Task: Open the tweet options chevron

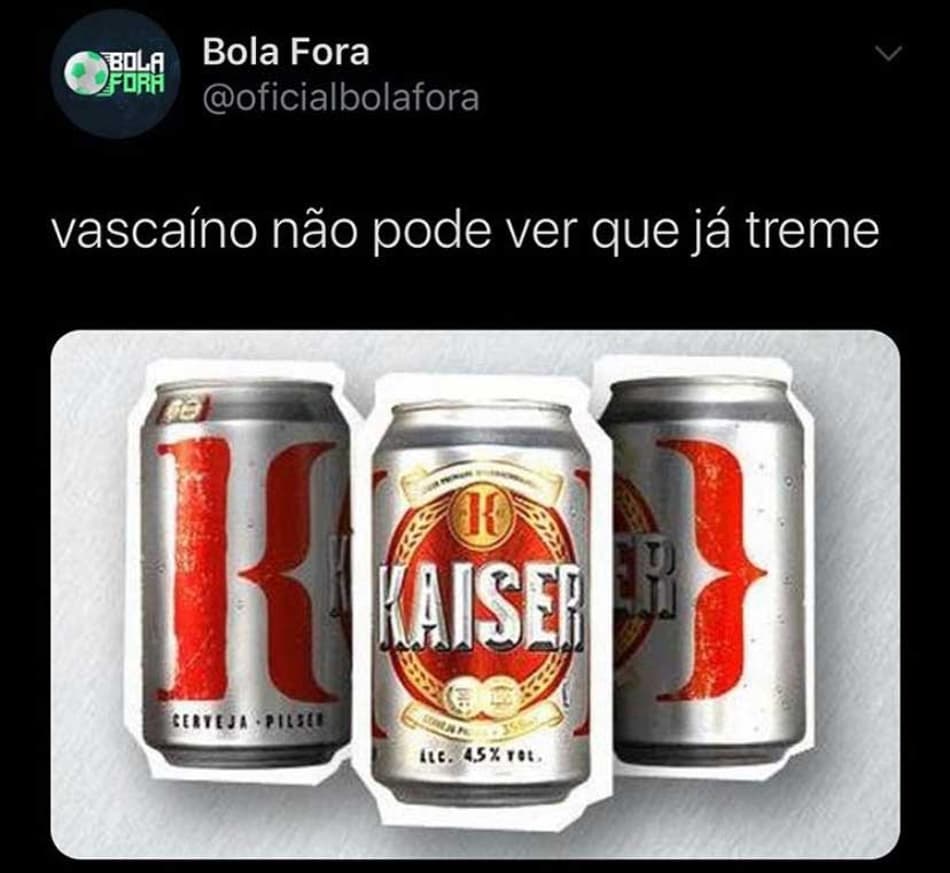Action: (888, 54)
